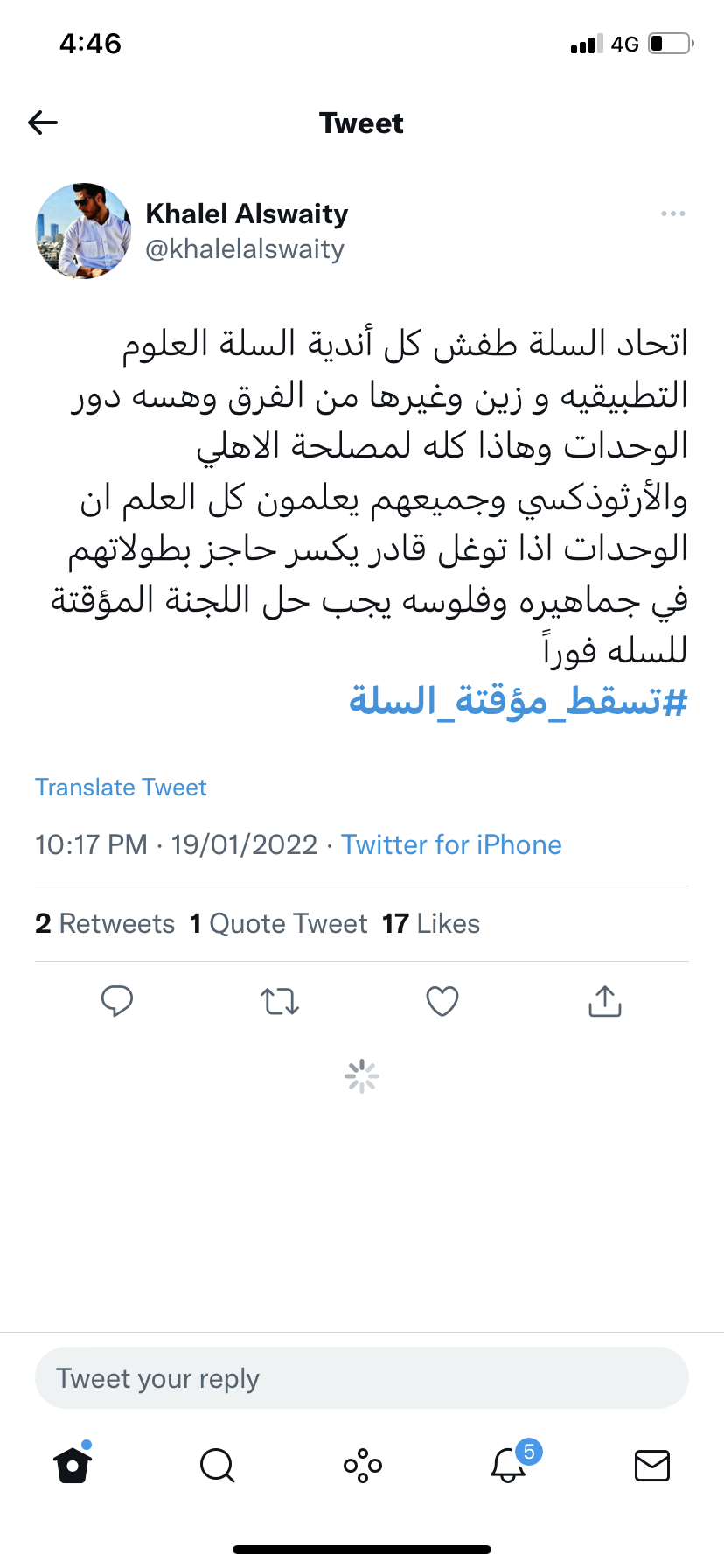
Task: View the 1 Quote Tweet list
Action: coord(279,923)
